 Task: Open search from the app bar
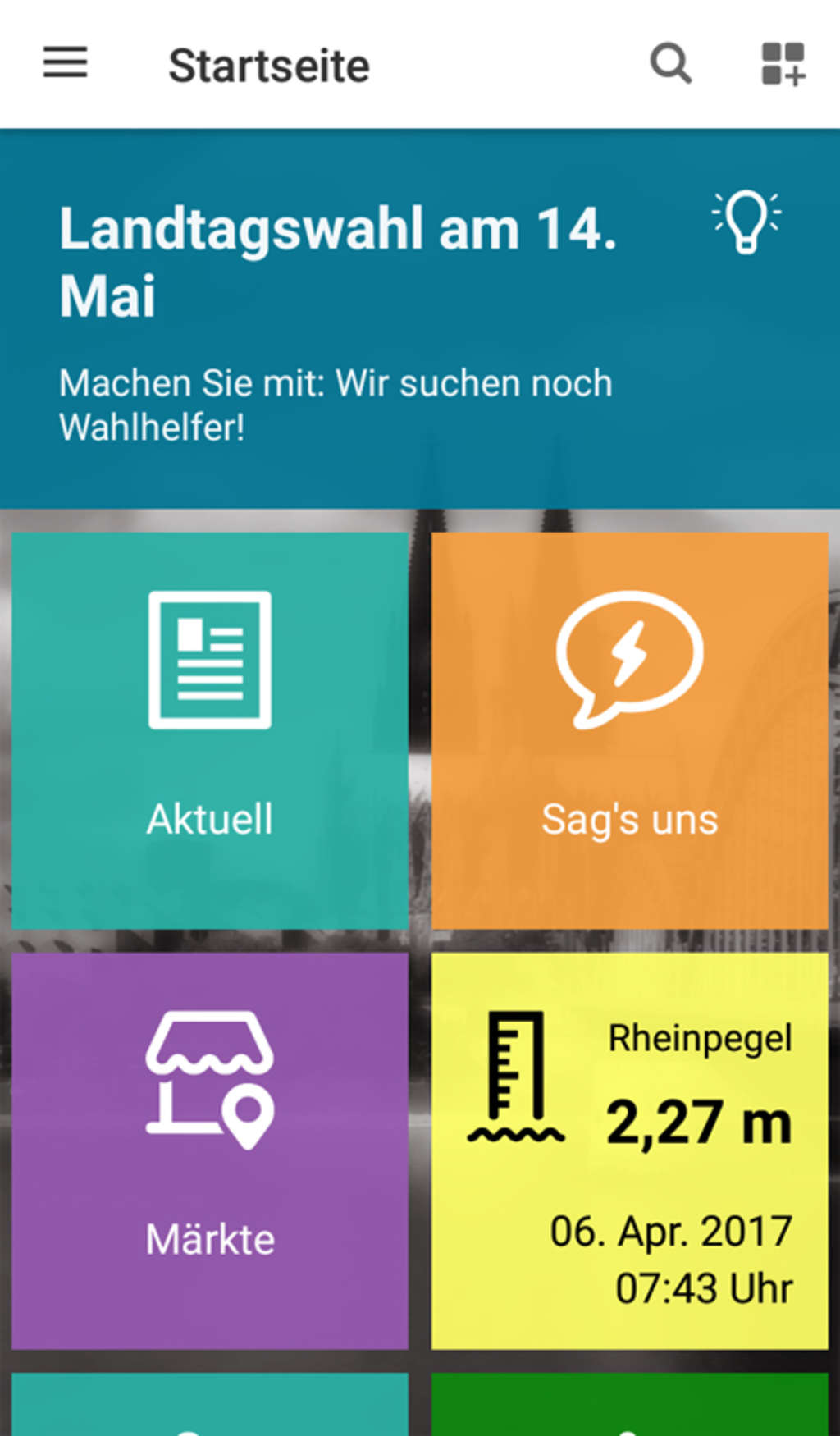[x=670, y=63]
